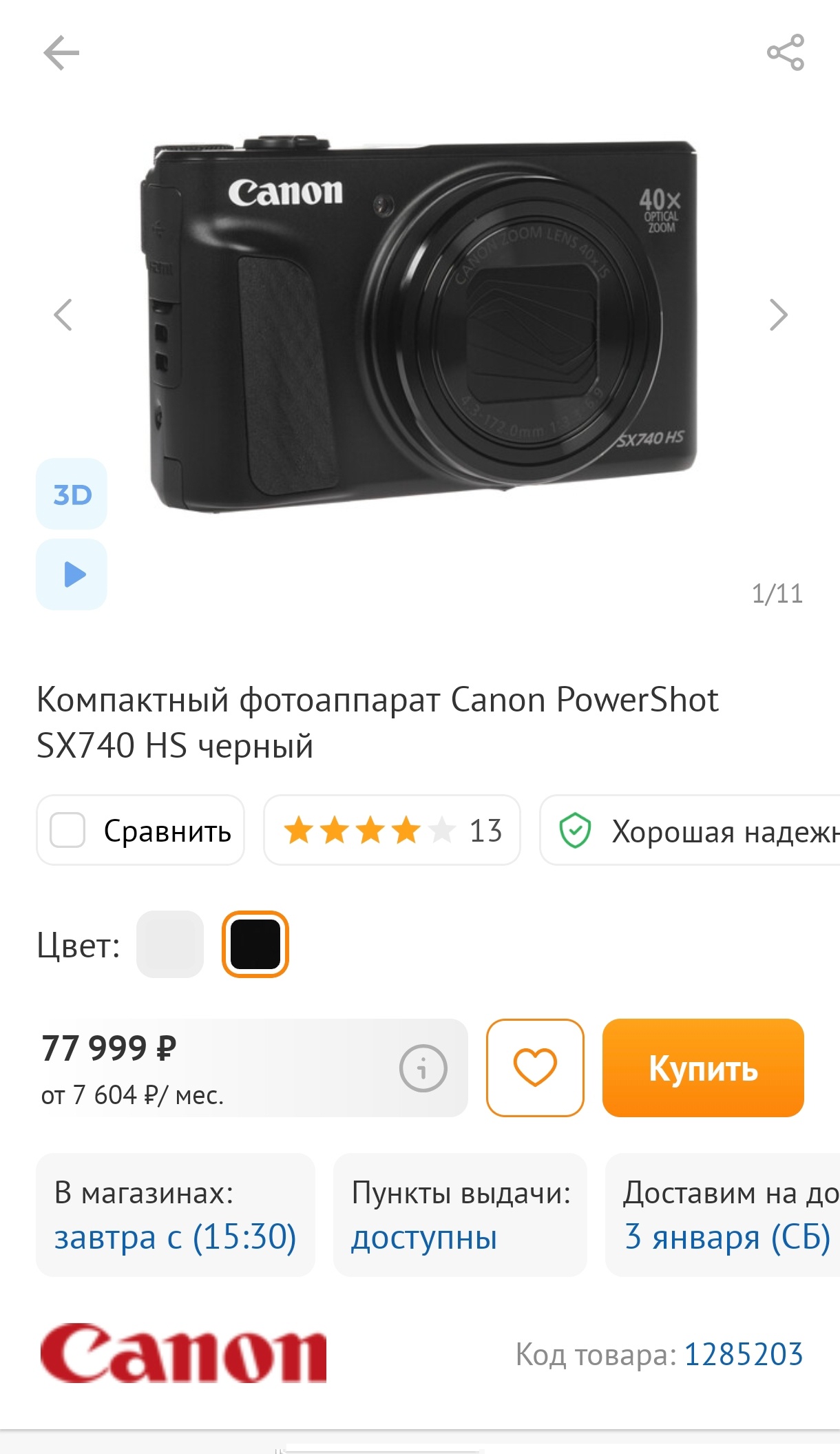Check availability in stores tomorrow

tap(175, 1215)
